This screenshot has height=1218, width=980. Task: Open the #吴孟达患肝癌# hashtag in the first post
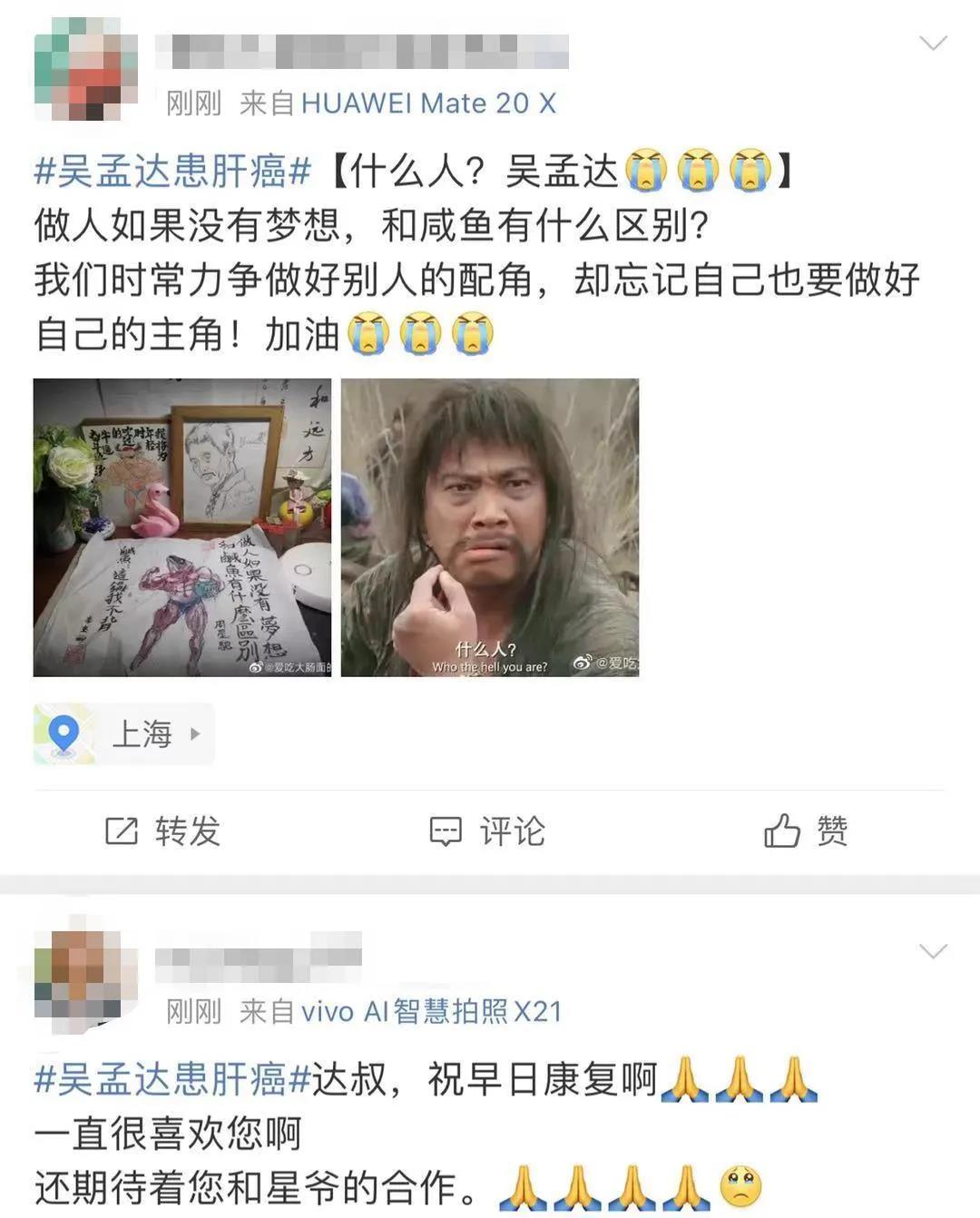click(172, 171)
